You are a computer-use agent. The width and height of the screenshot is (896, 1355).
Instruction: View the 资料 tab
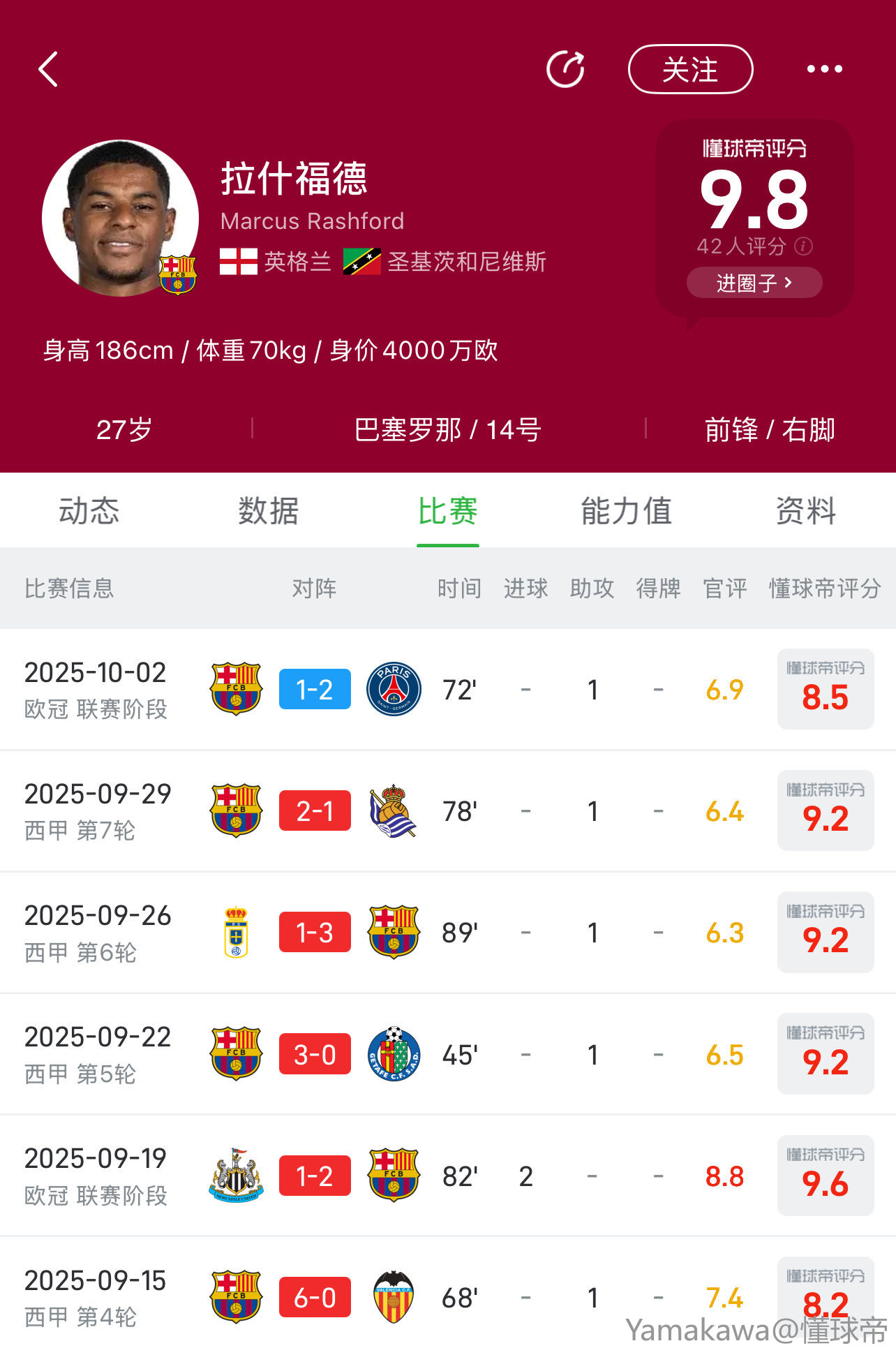(x=806, y=511)
